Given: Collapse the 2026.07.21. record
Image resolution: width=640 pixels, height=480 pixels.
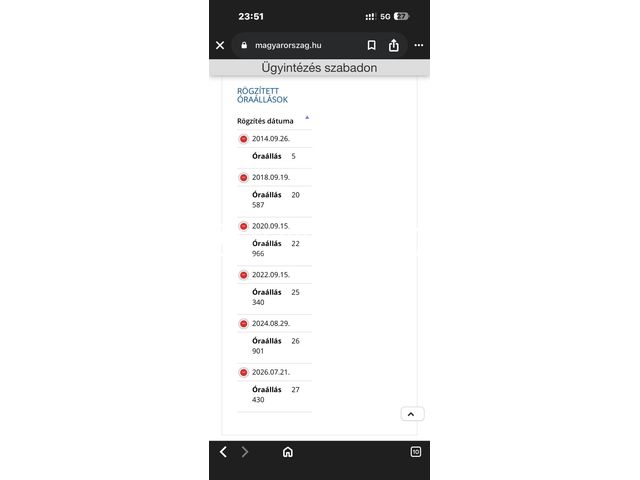Looking at the screenshot, I should click(x=244, y=372).
